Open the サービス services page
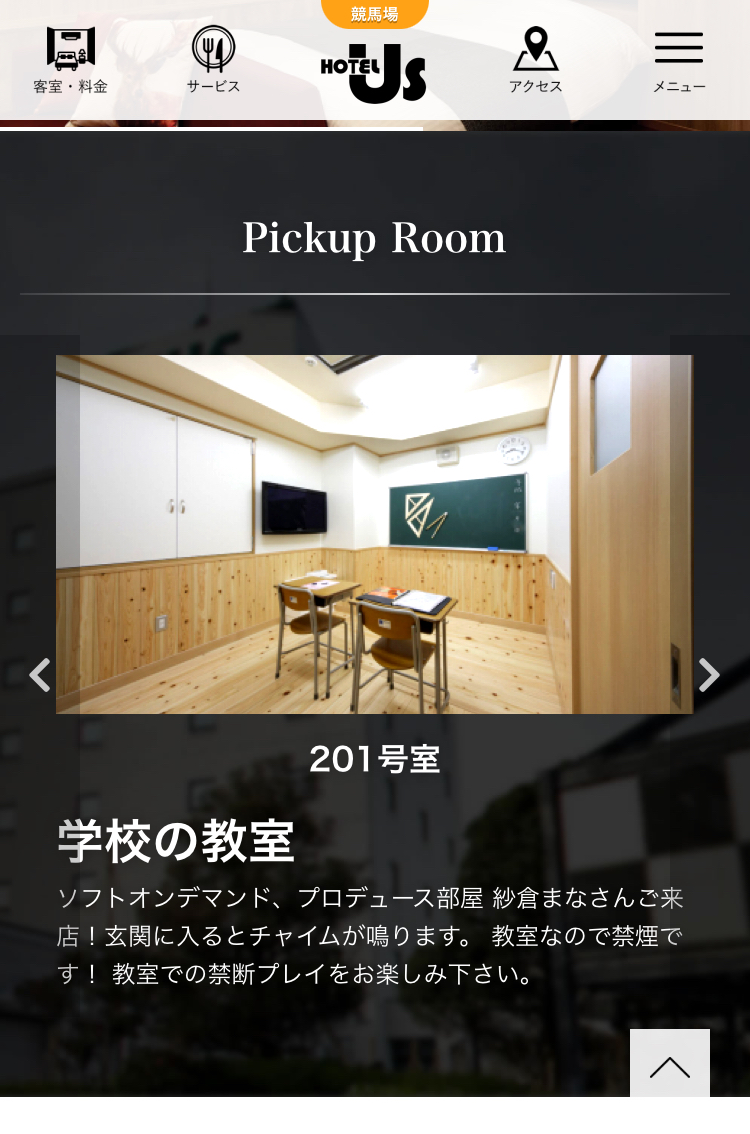The width and height of the screenshot is (750, 1134). click(213, 60)
